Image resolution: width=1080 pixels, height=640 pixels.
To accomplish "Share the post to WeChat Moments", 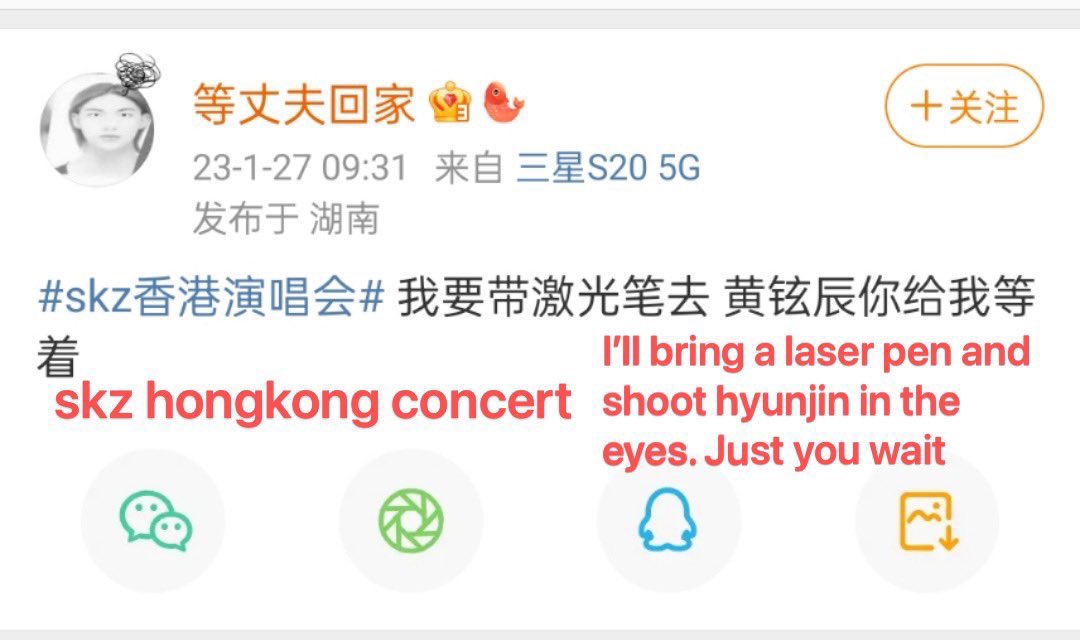I will (x=411, y=521).
